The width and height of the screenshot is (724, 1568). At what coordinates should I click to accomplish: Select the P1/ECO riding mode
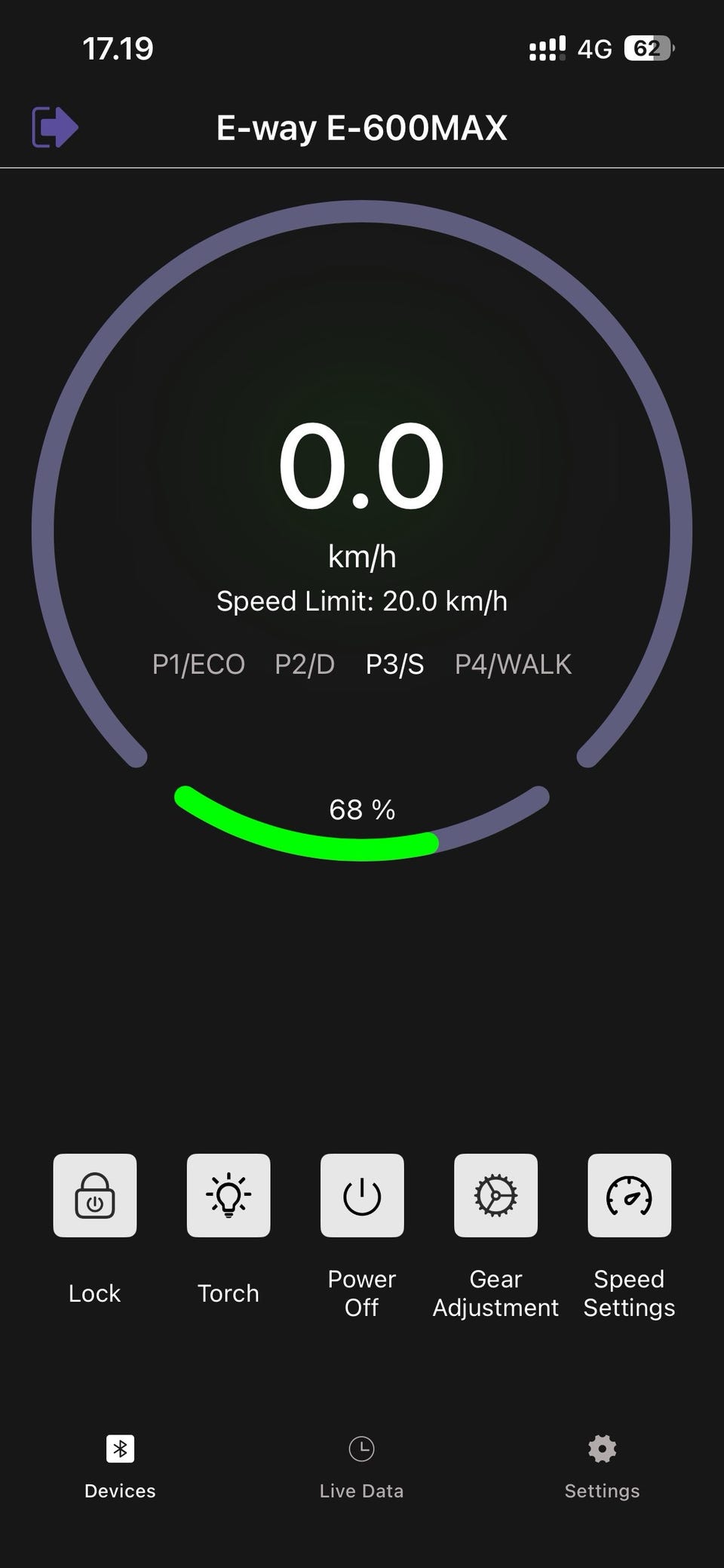[x=198, y=664]
